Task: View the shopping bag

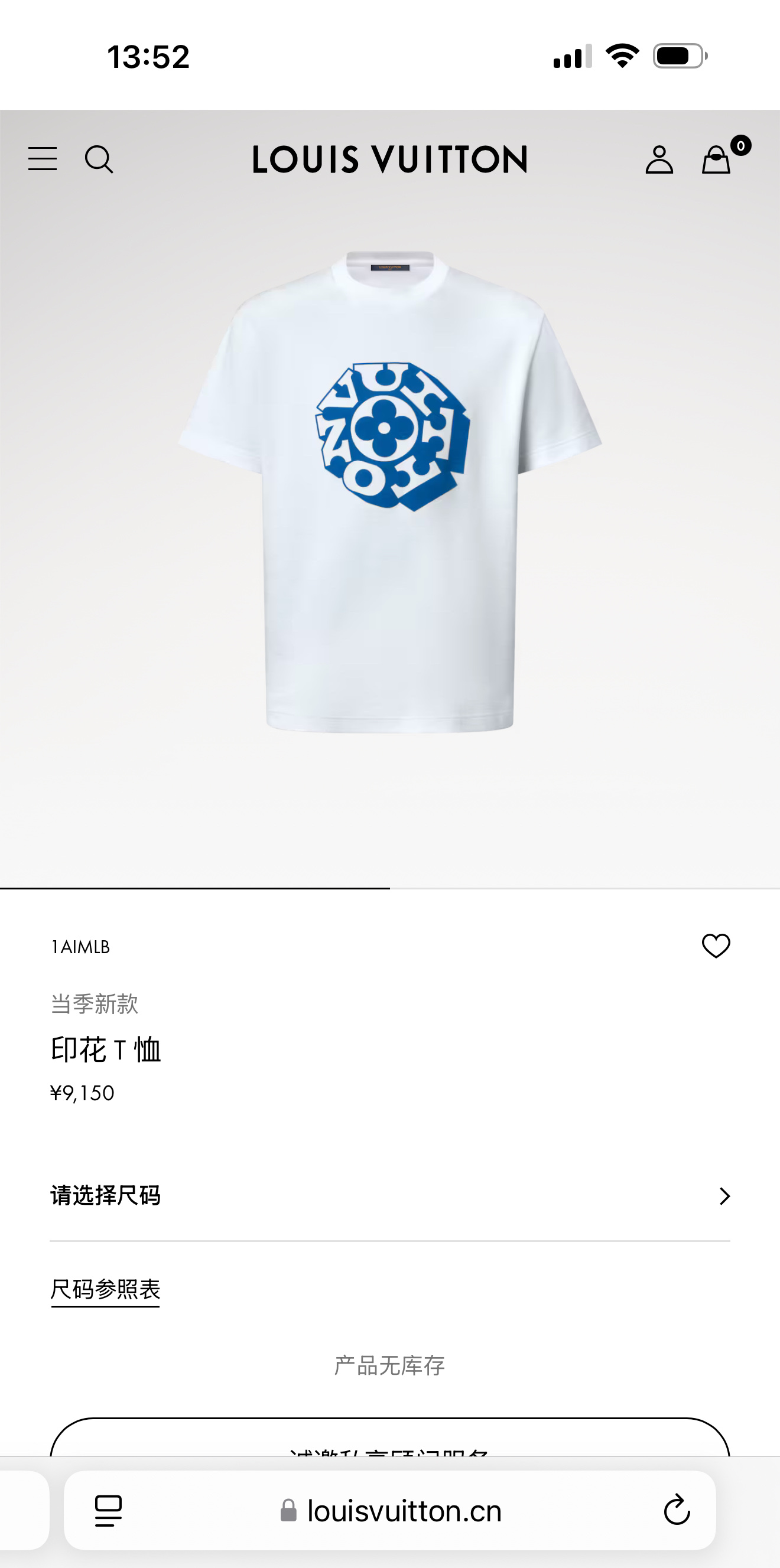Action: click(x=717, y=160)
